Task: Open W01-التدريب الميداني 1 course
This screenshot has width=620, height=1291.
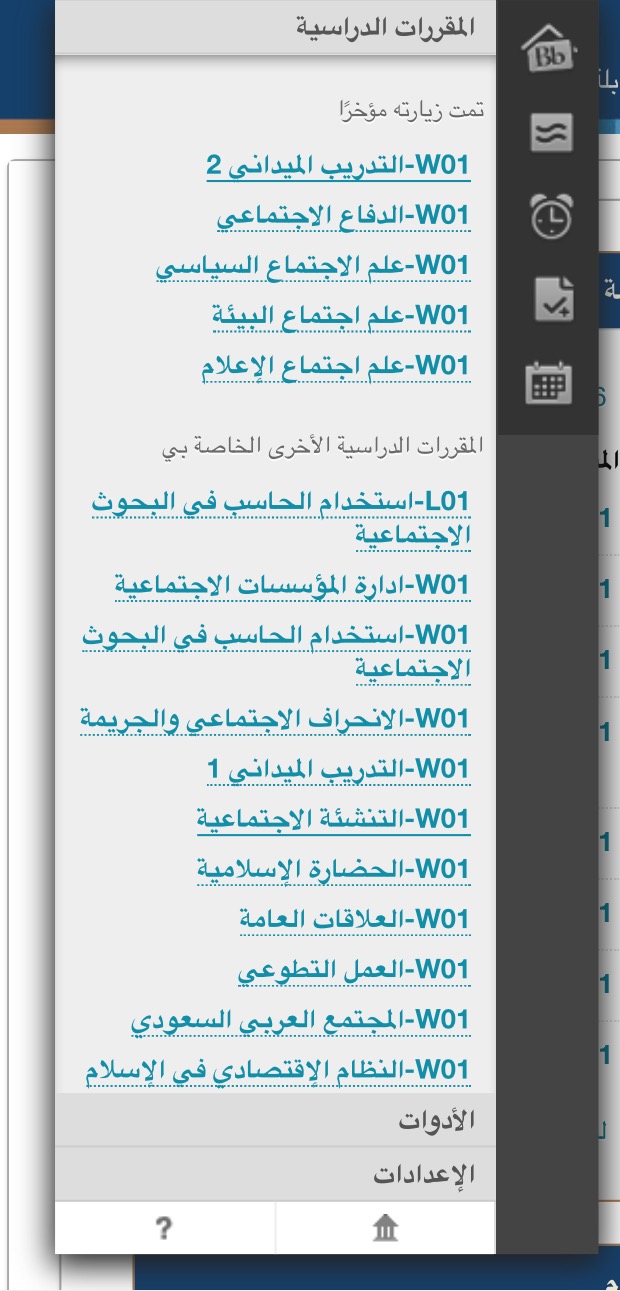Action: pos(338,769)
